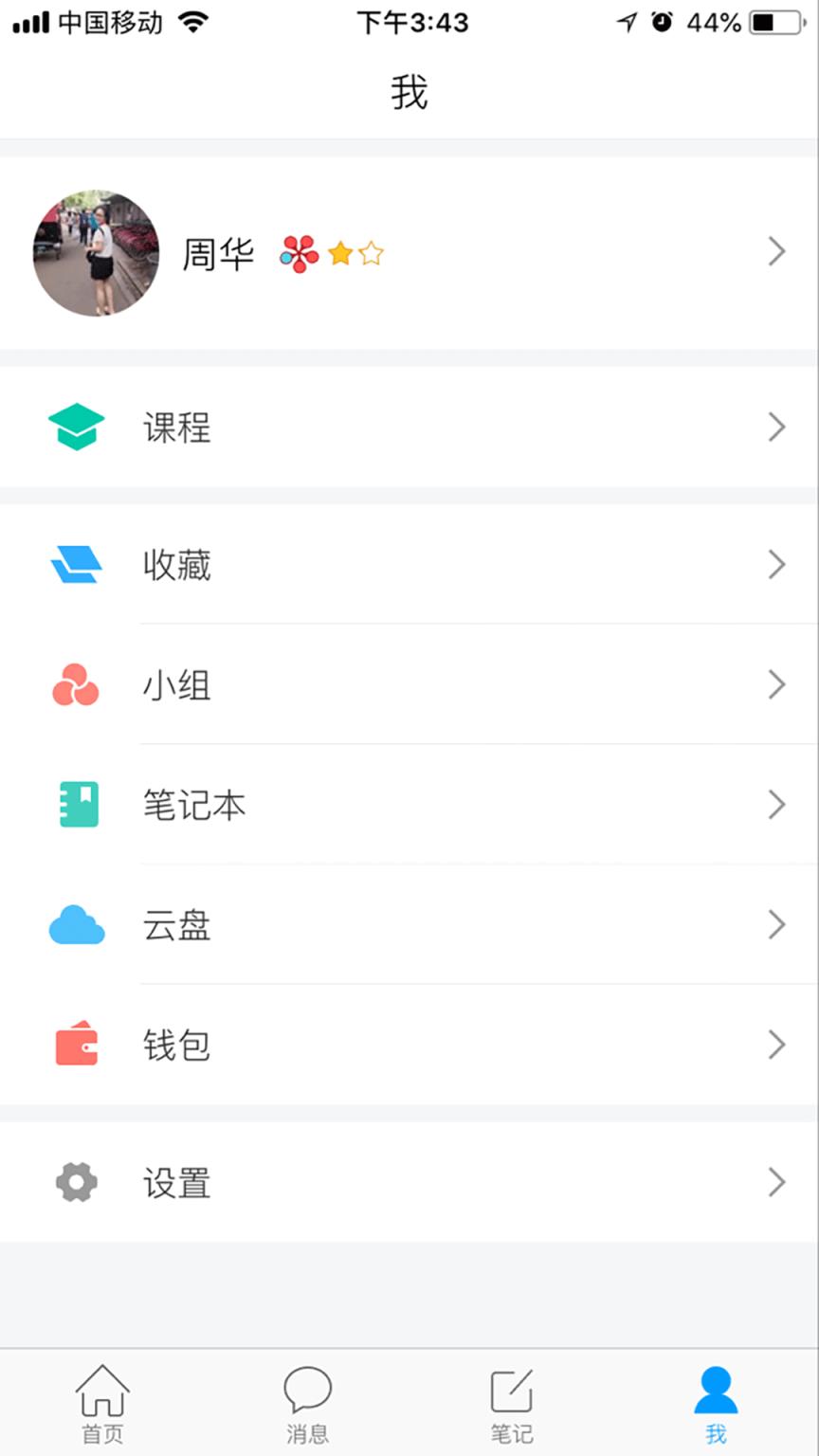Screen dimensions: 819x1456
Task: Expand the 设置 row chevron
Action: pyautogui.click(x=777, y=1182)
